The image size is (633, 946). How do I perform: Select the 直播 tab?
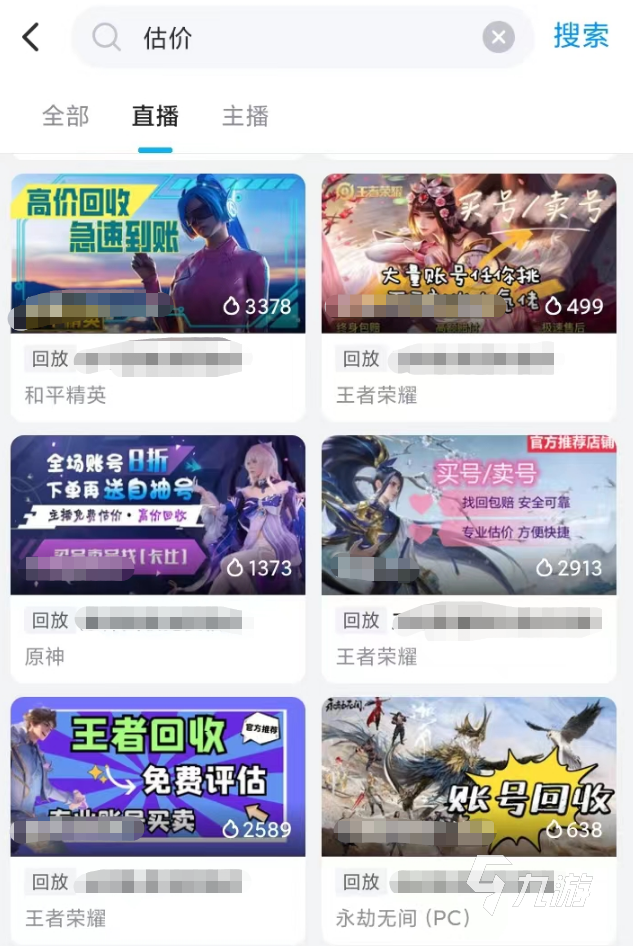pyautogui.click(x=155, y=116)
